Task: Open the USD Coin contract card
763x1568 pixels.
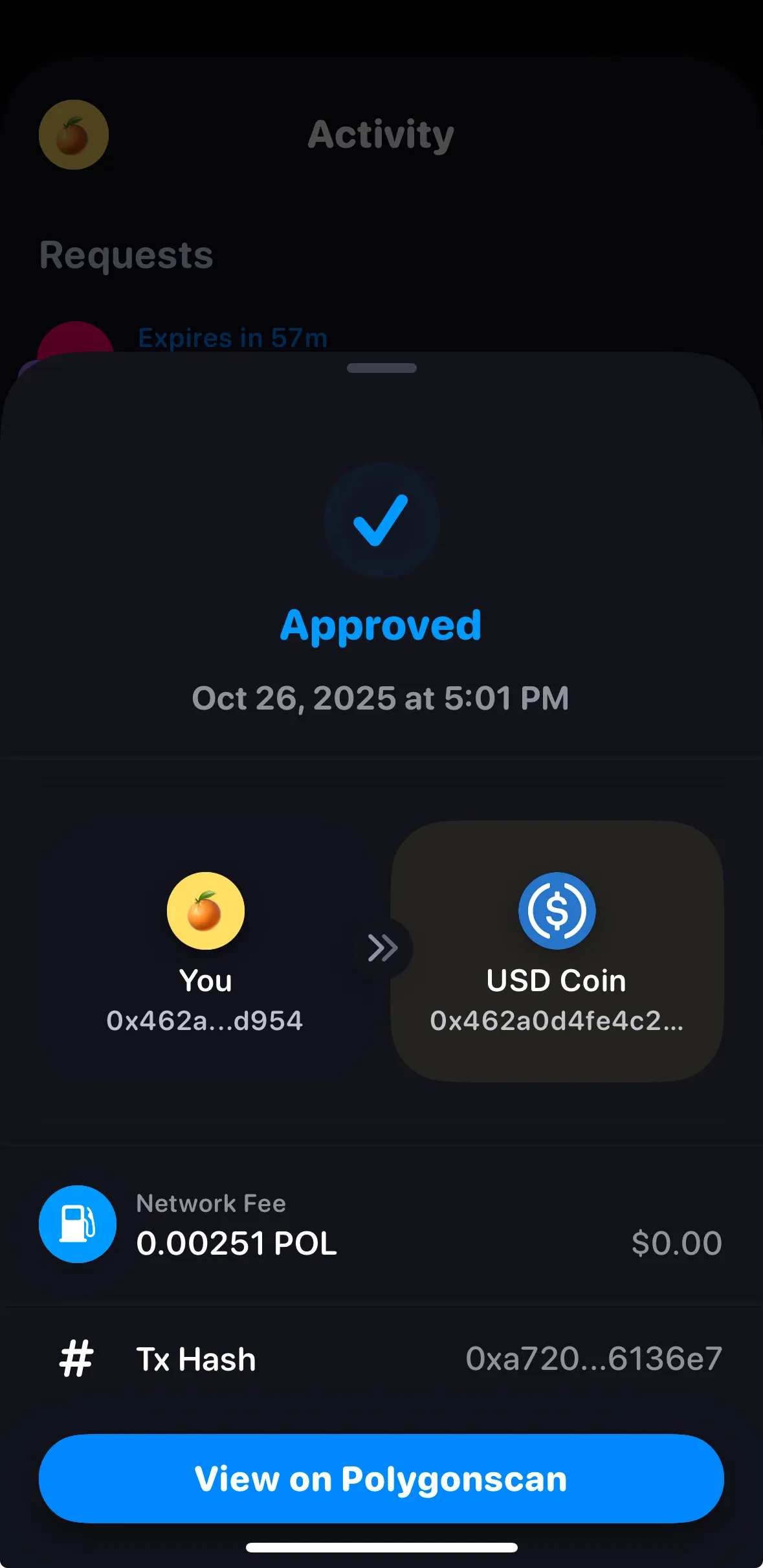Action: coord(557,950)
